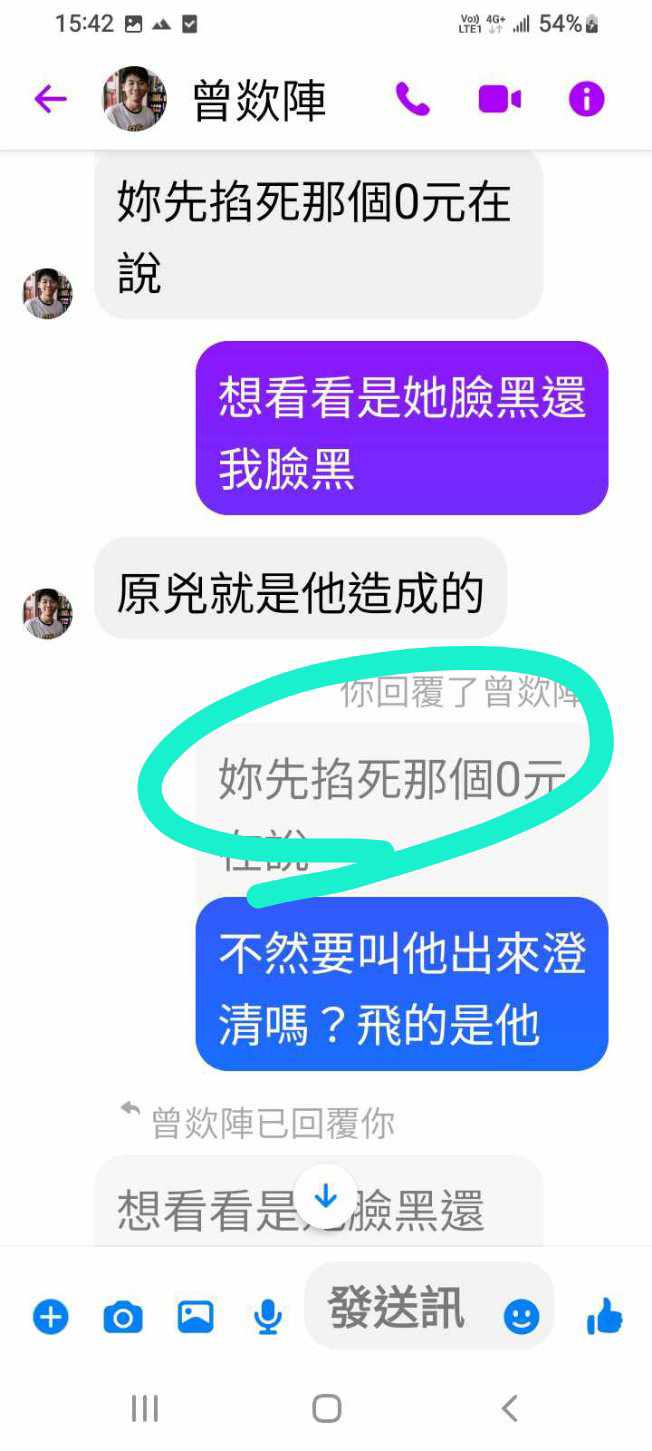The image size is (652, 1451).
Task: Open the plus menu for more actions
Action: [50, 1317]
